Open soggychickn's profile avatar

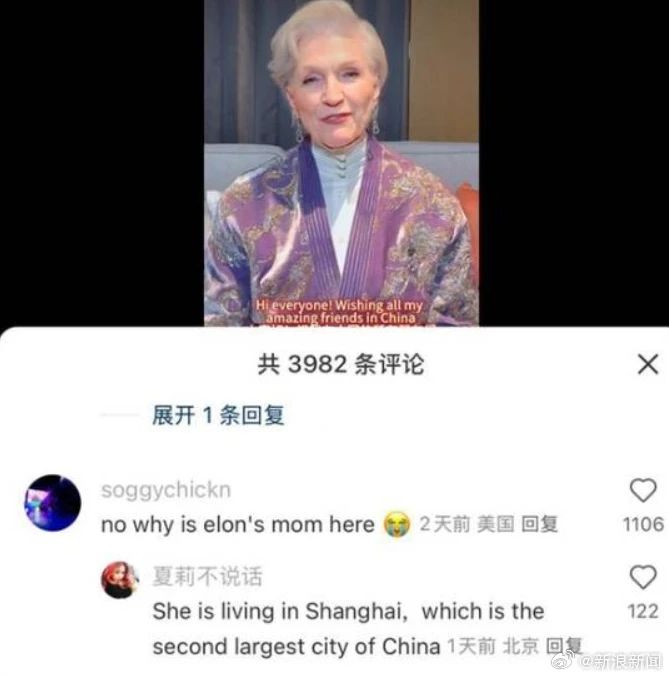pyautogui.click(x=52, y=503)
